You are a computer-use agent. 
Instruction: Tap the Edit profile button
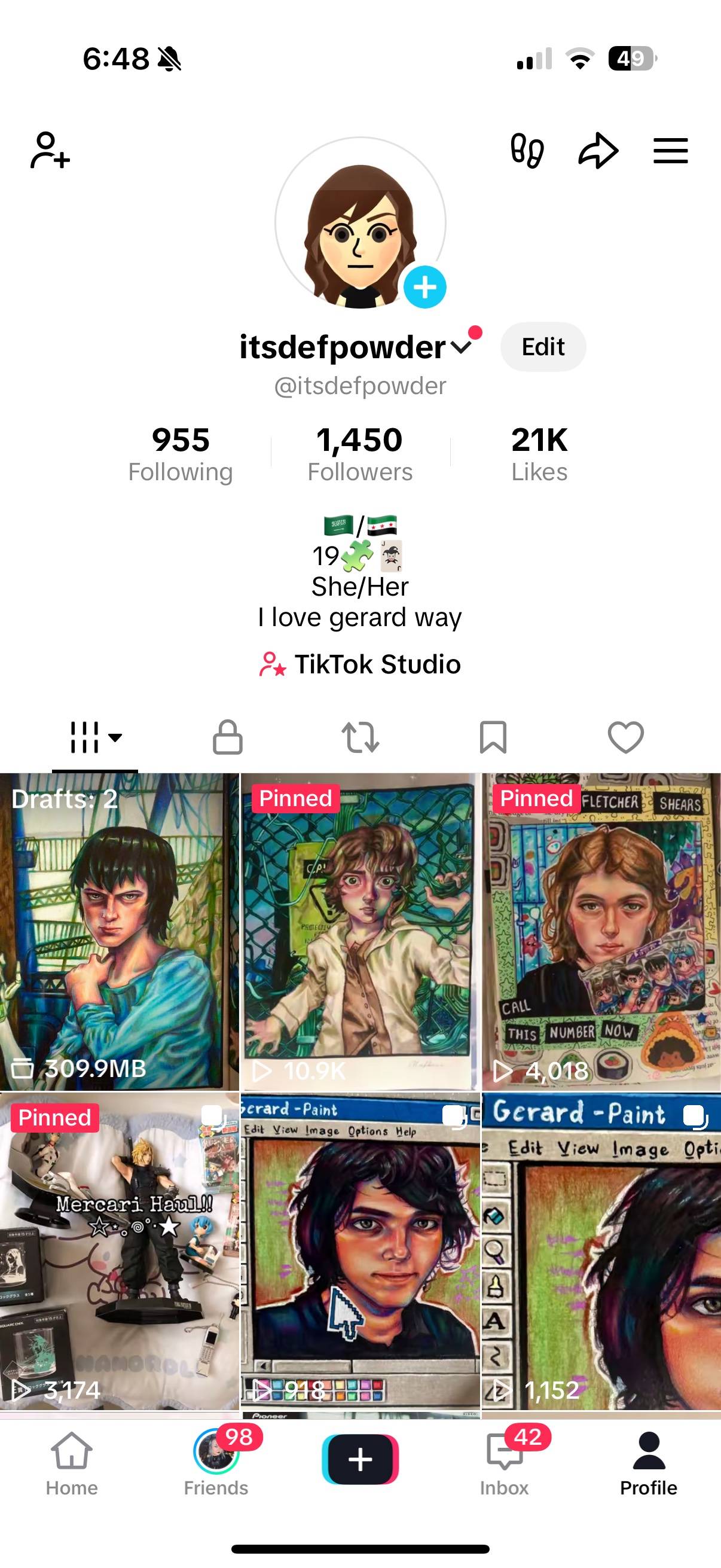543,347
